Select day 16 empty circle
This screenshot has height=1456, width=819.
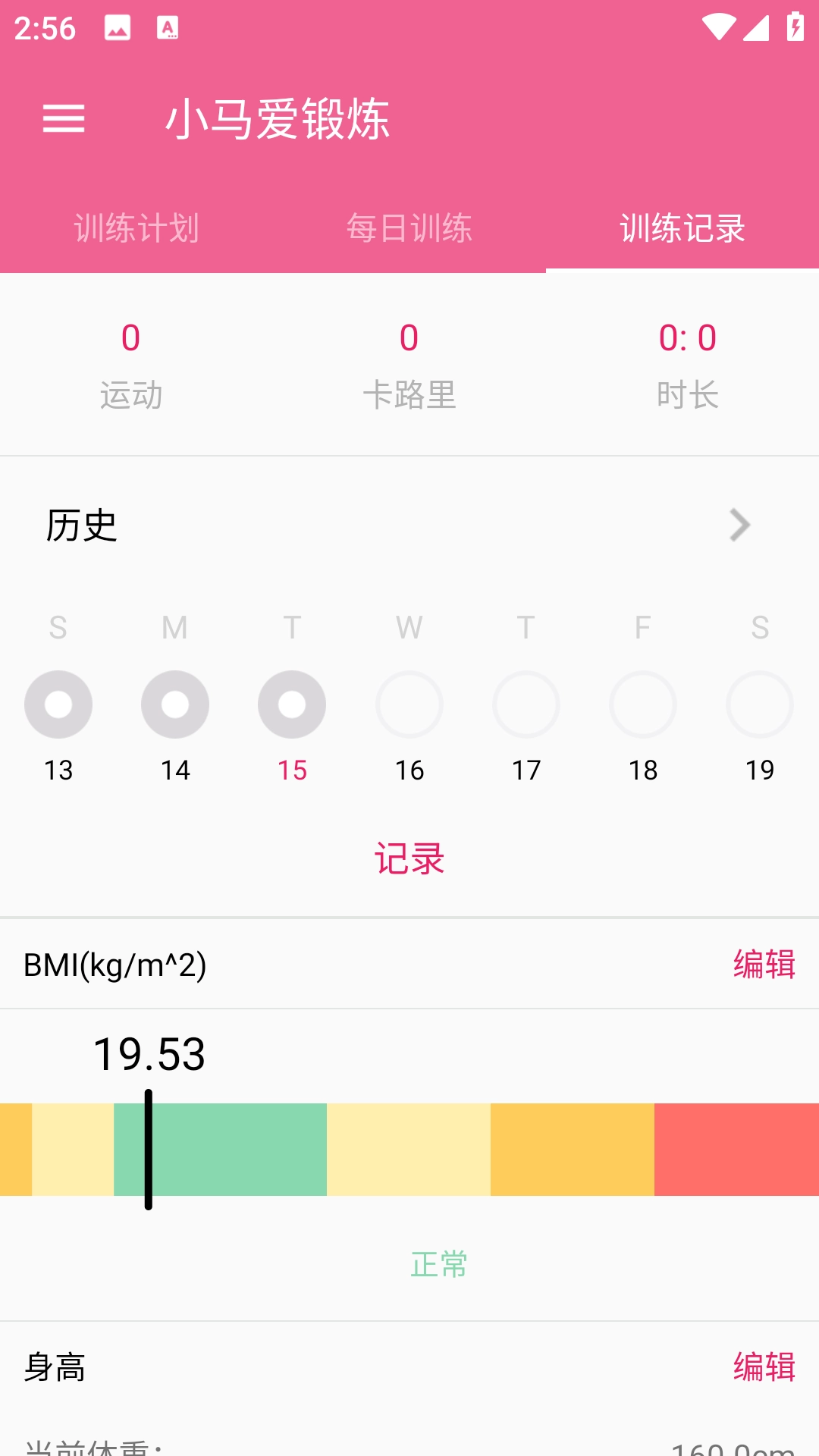coord(409,704)
